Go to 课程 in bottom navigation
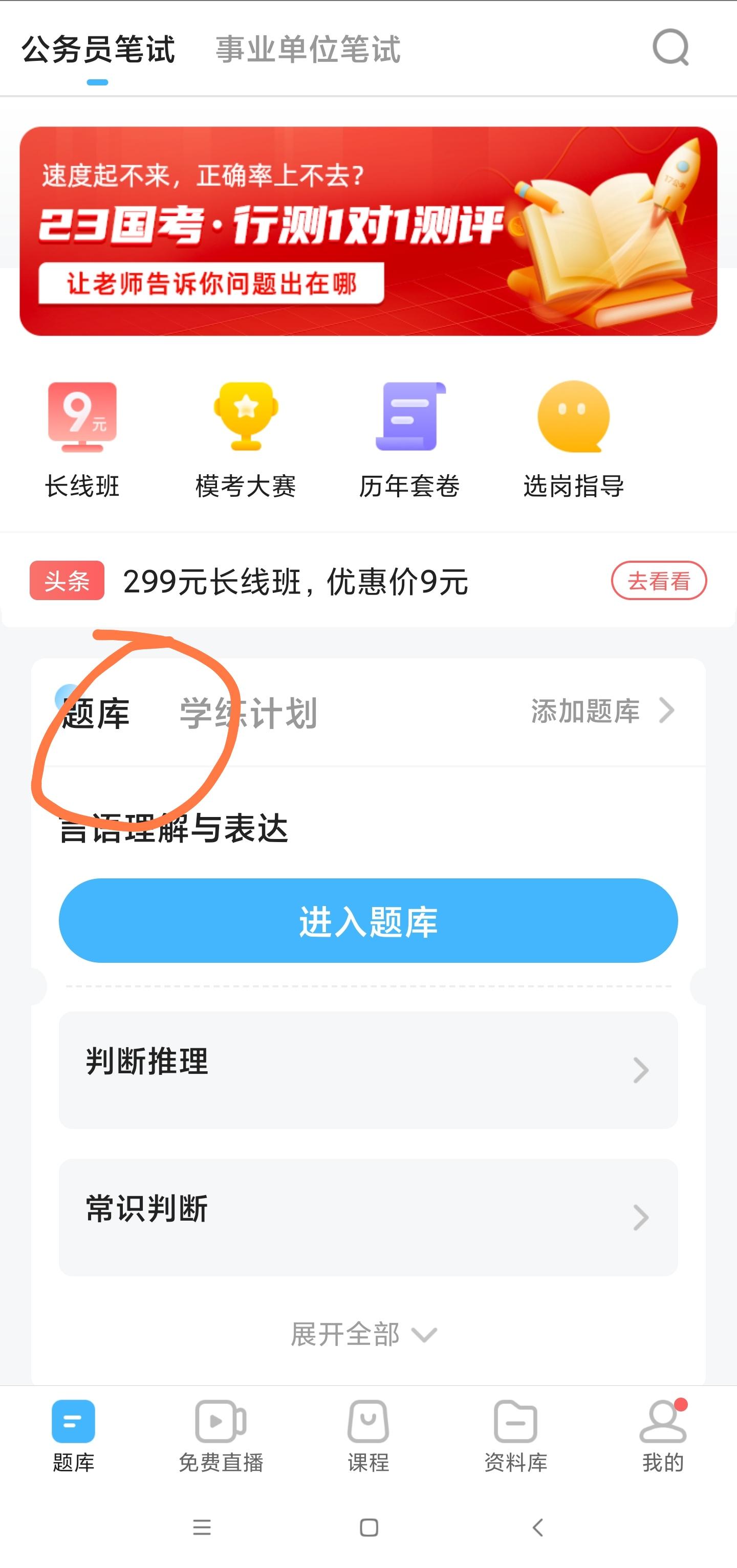This screenshot has height=1568, width=737. point(368,1437)
